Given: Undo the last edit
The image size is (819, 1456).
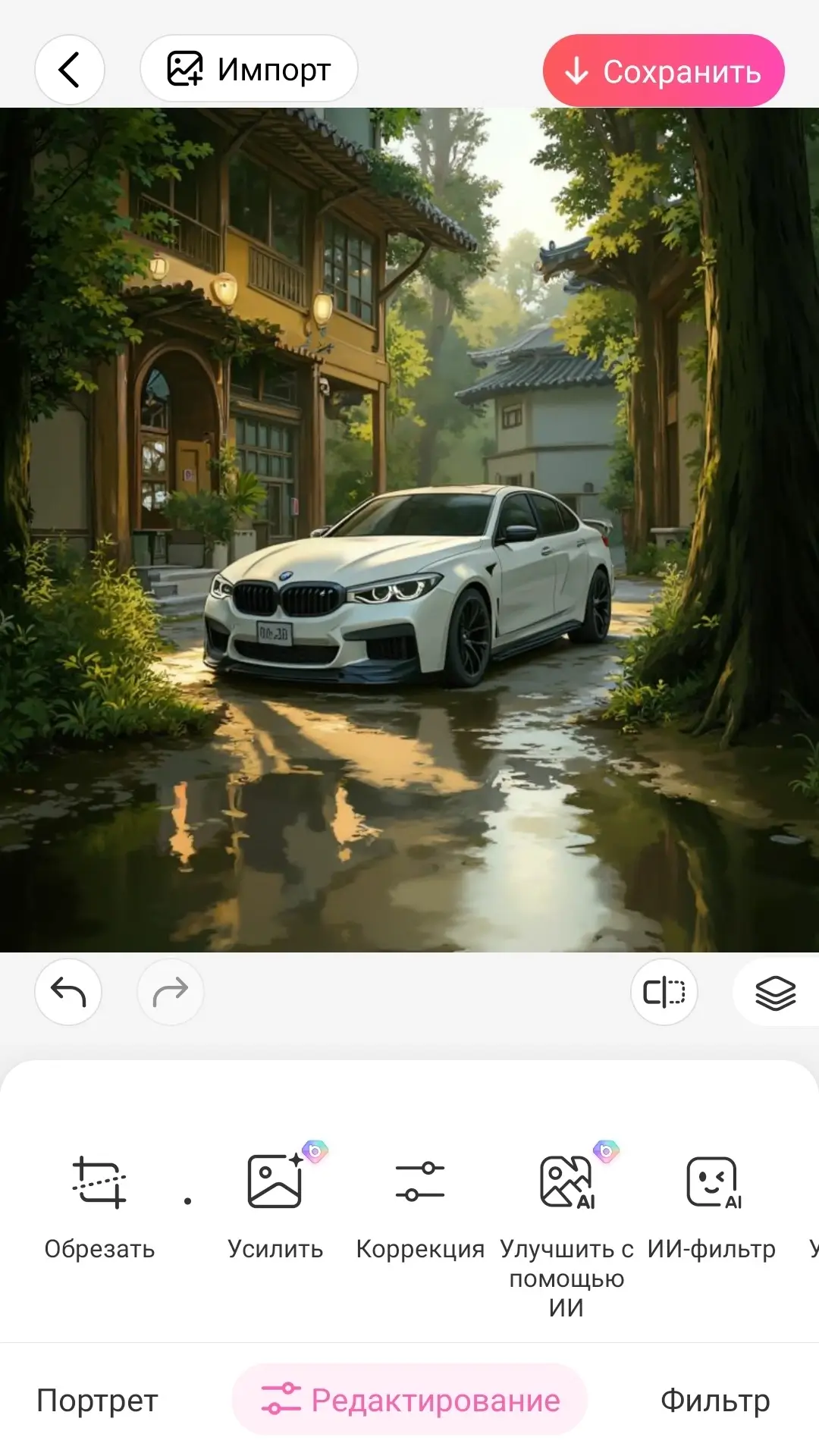Looking at the screenshot, I should (68, 991).
